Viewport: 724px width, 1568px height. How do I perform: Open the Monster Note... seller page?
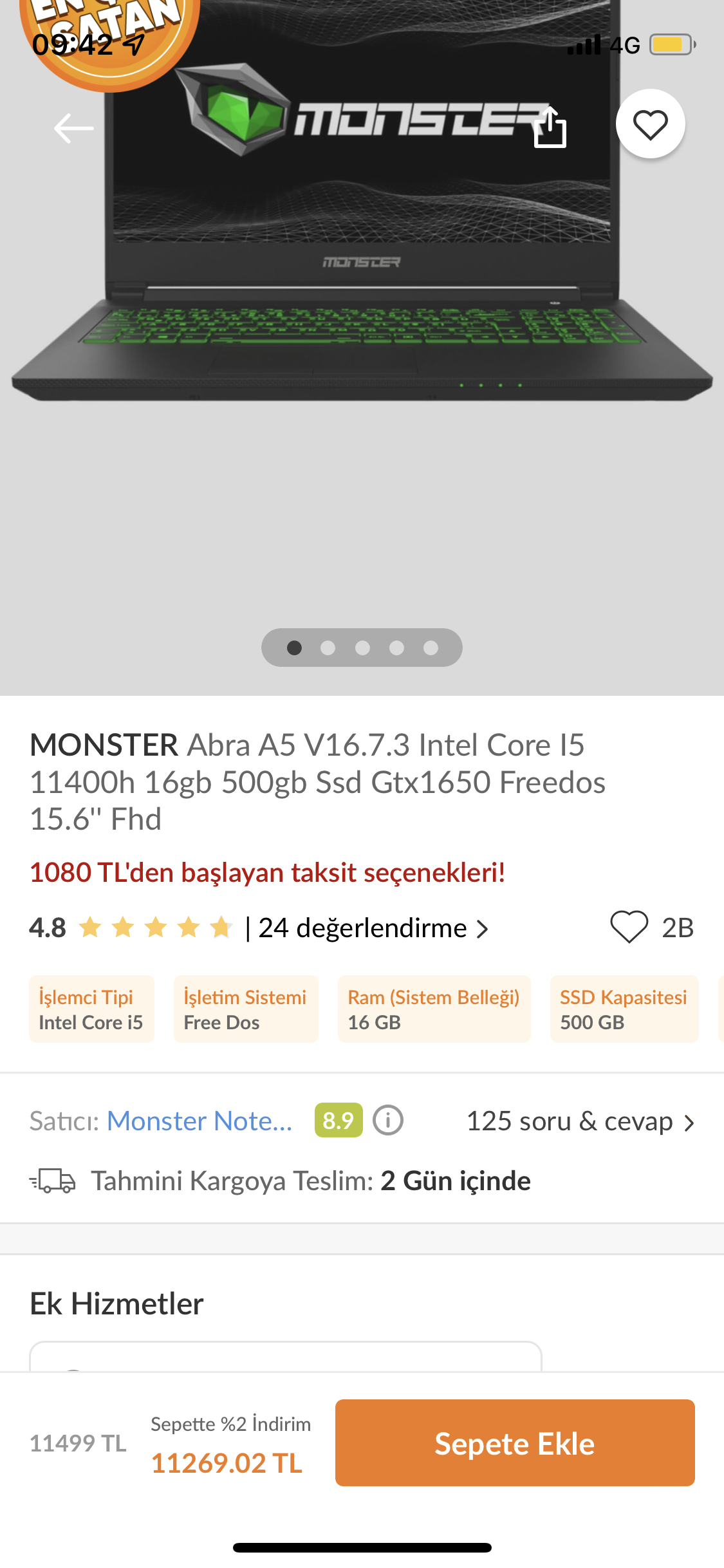[x=200, y=1121]
